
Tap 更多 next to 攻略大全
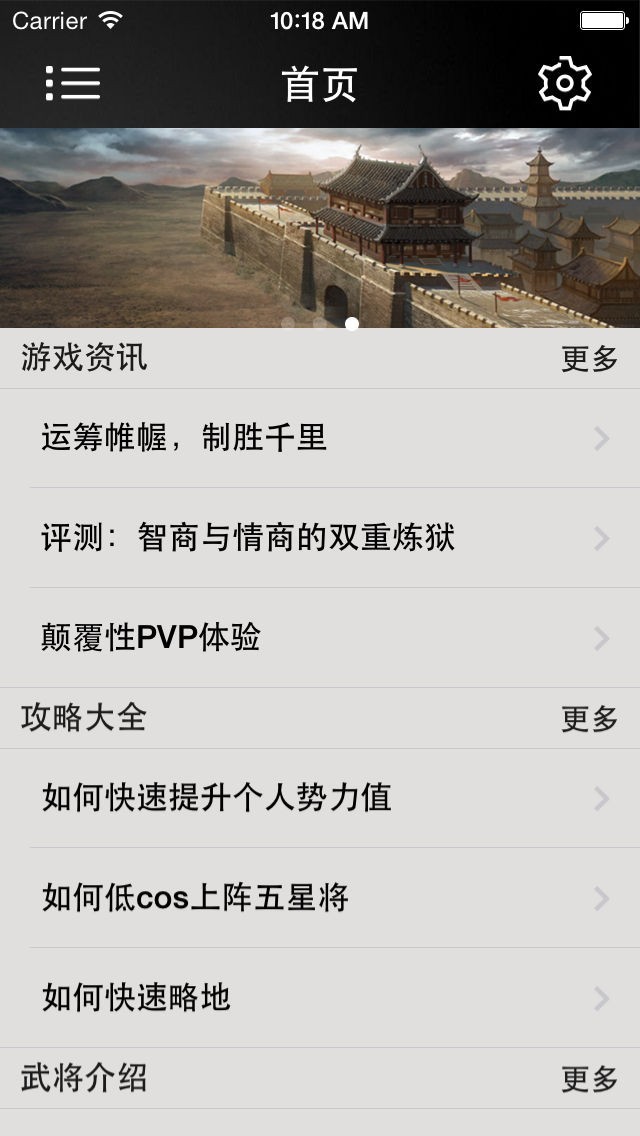pos(590,719)
